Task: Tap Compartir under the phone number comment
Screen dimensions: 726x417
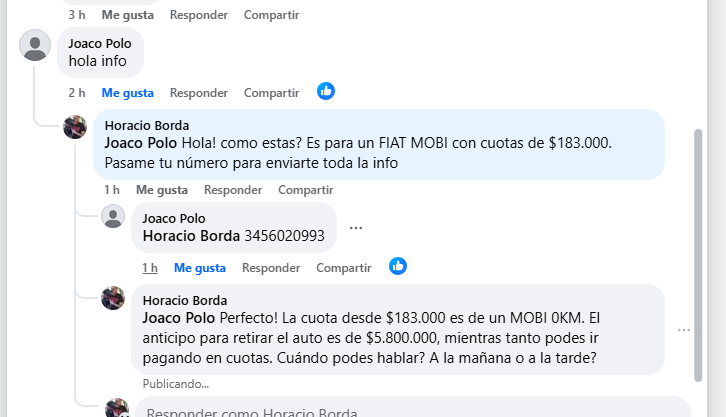Action: 343,268
